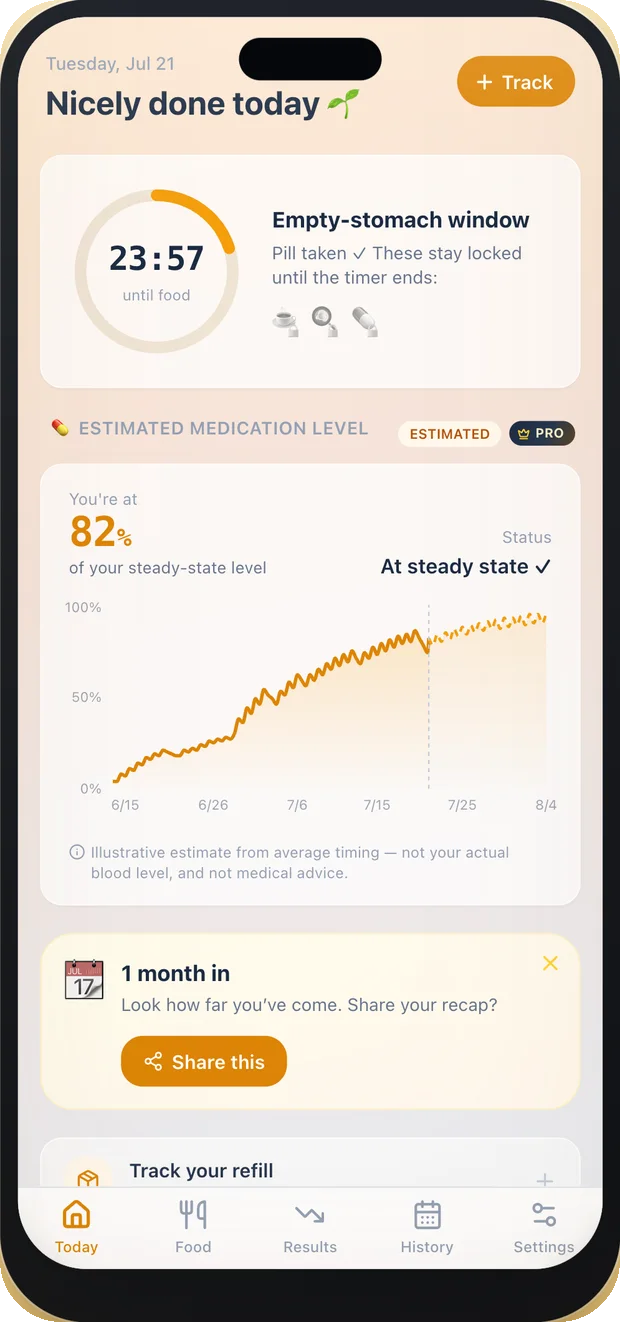Open Settings tab
This screenshot has width=620, height=1322.
[x=544, y=1227]
